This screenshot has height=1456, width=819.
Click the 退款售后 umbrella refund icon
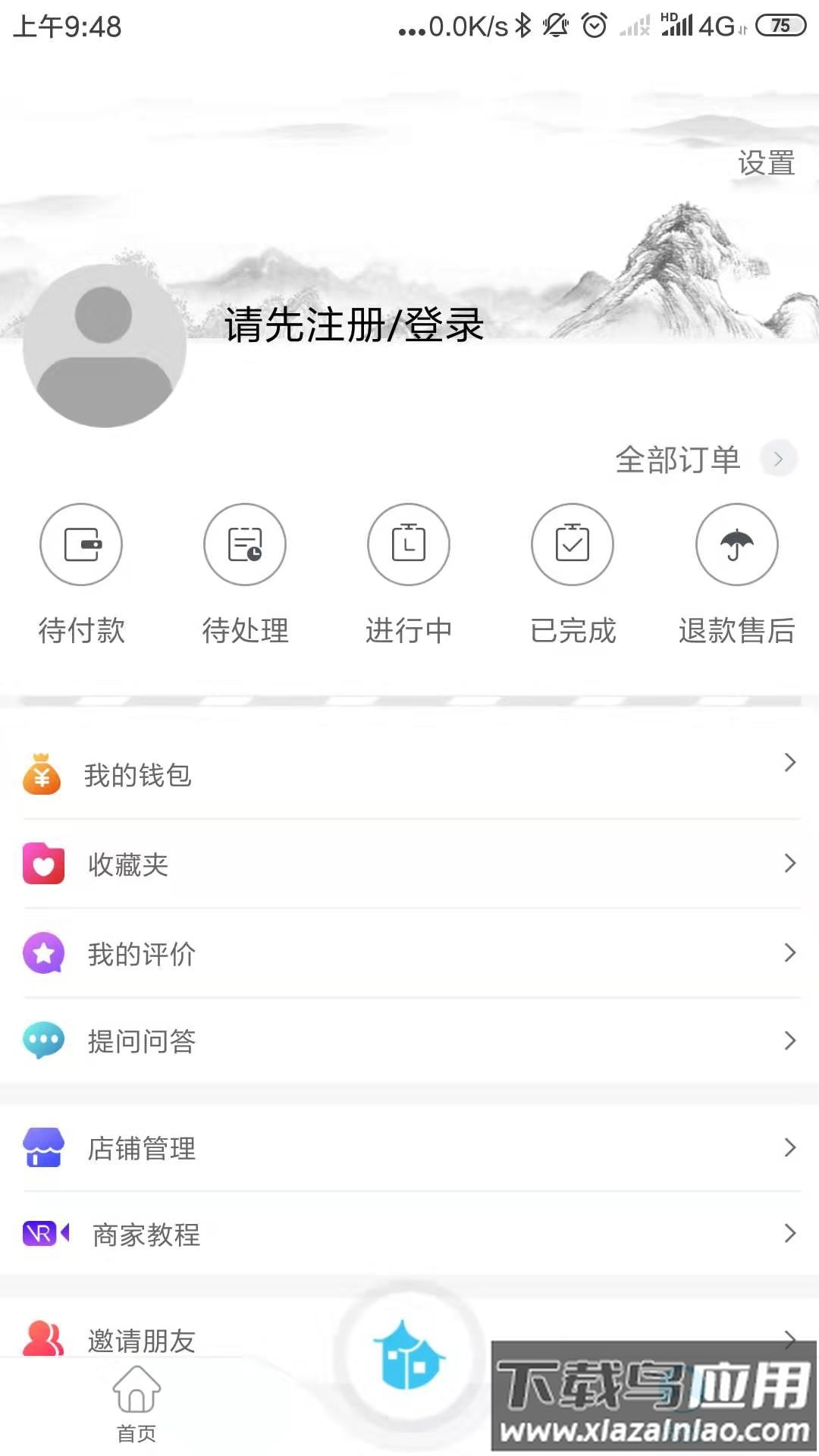(x=736, y=544)
